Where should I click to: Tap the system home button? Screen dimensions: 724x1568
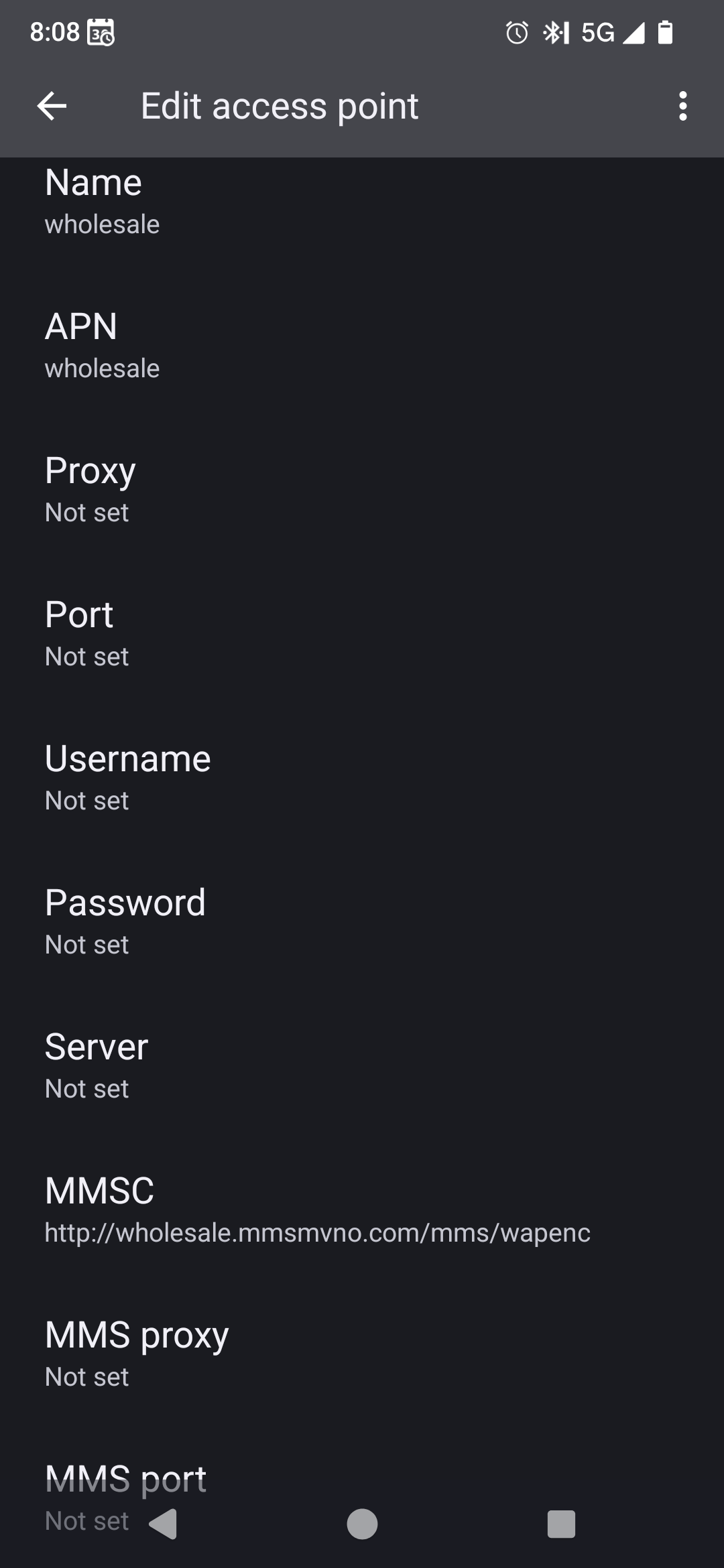362,1524
